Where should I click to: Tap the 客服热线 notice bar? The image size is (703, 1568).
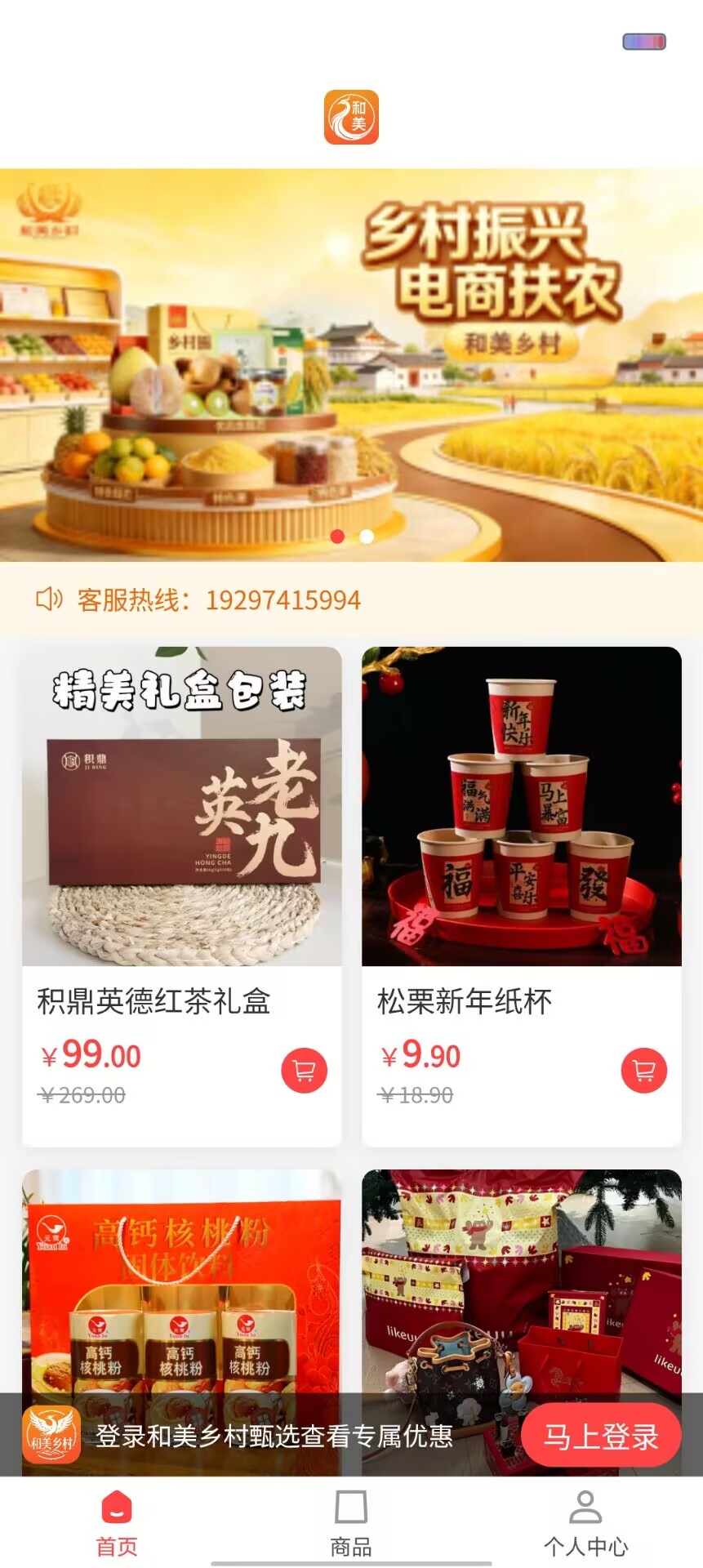pos(351,599)
